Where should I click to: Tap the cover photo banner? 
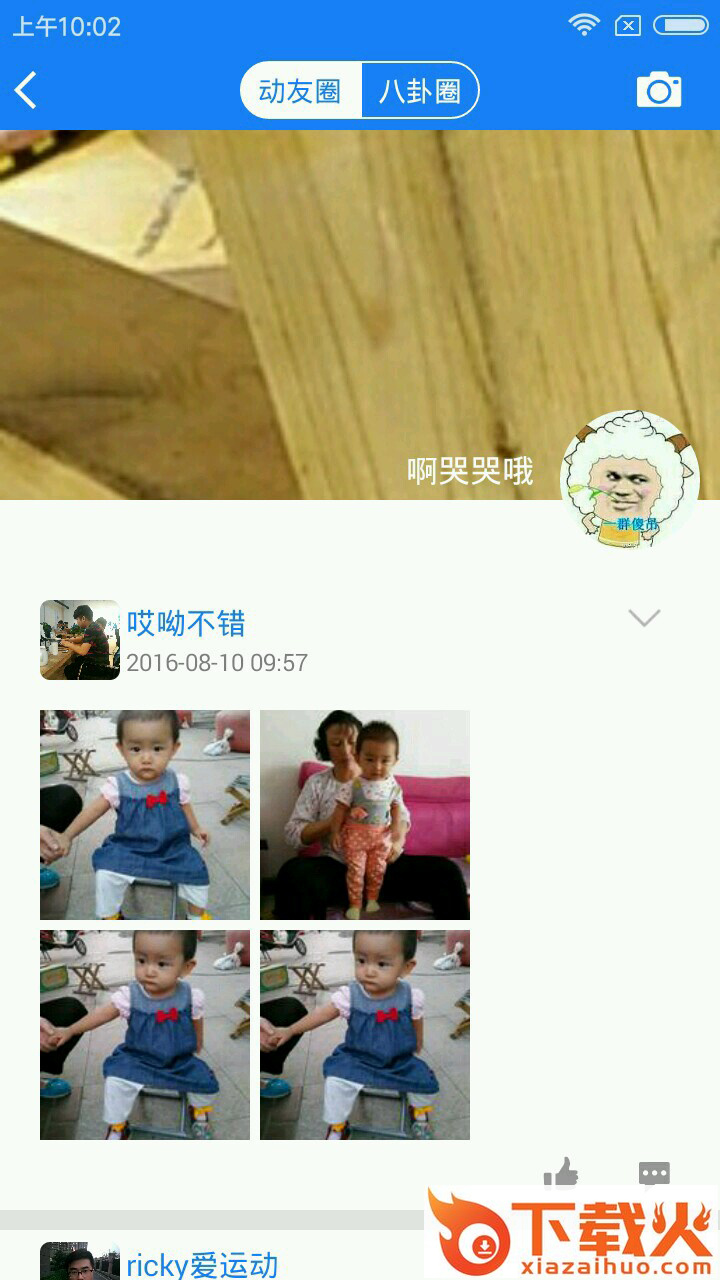(x=300, y=300)
